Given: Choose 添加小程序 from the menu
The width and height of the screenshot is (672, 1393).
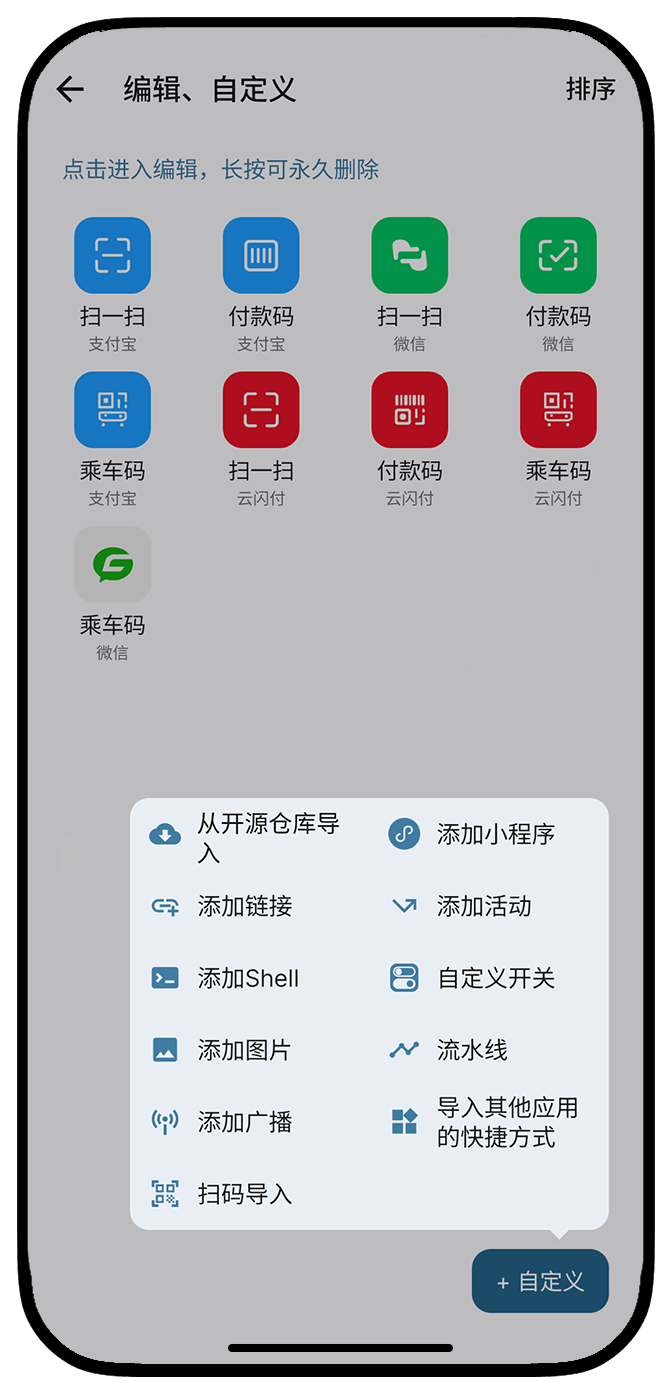Looking at the screenshot, I should 473,834.
